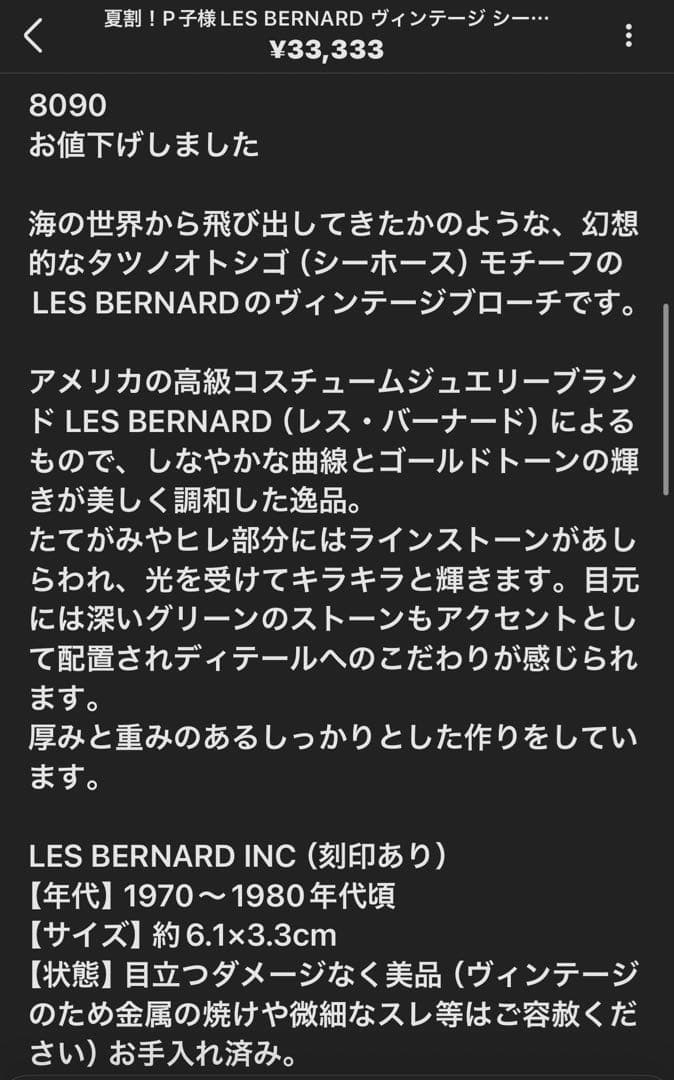This screenshot has height=1080, width=674.
Task: Open the three-dot overflow menu
Action: click(x=628, y=36)
